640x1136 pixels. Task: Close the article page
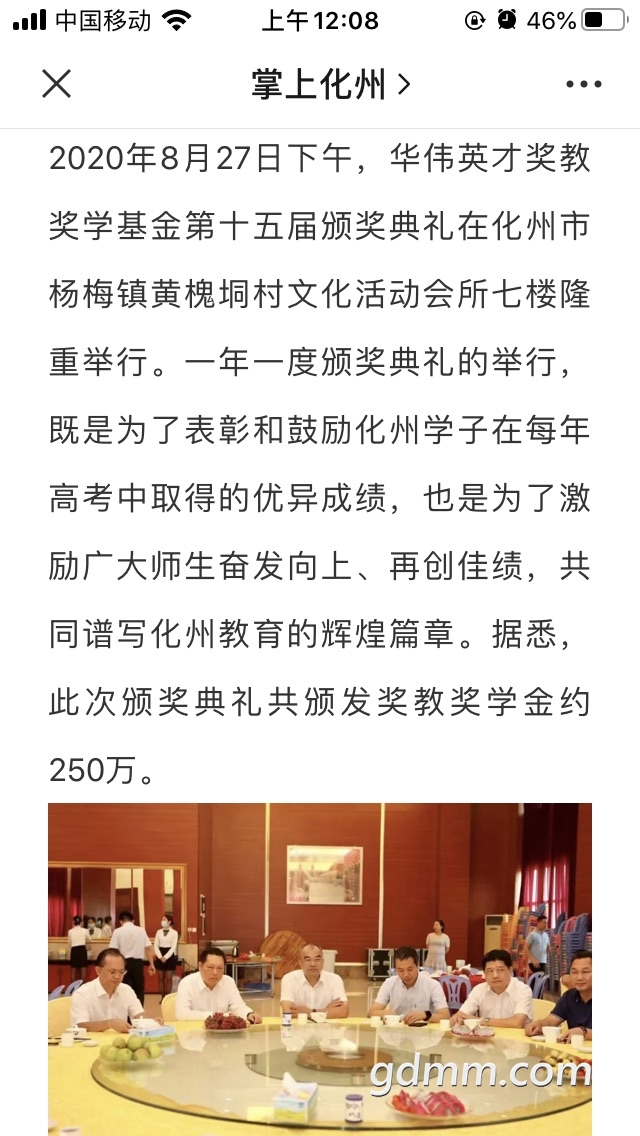coord(57,84)
